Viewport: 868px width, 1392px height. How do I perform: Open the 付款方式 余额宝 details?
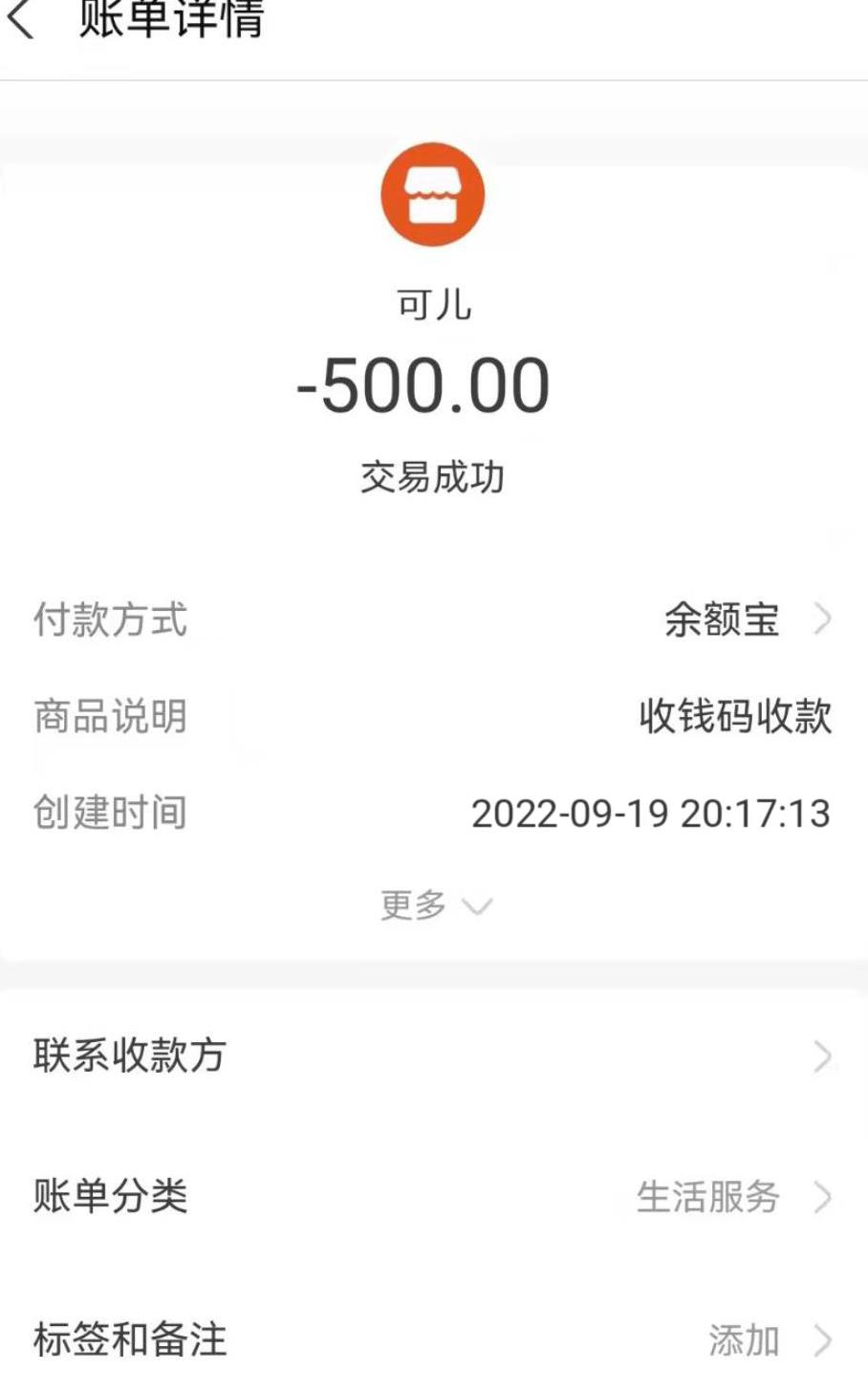(x=746, y=620)
